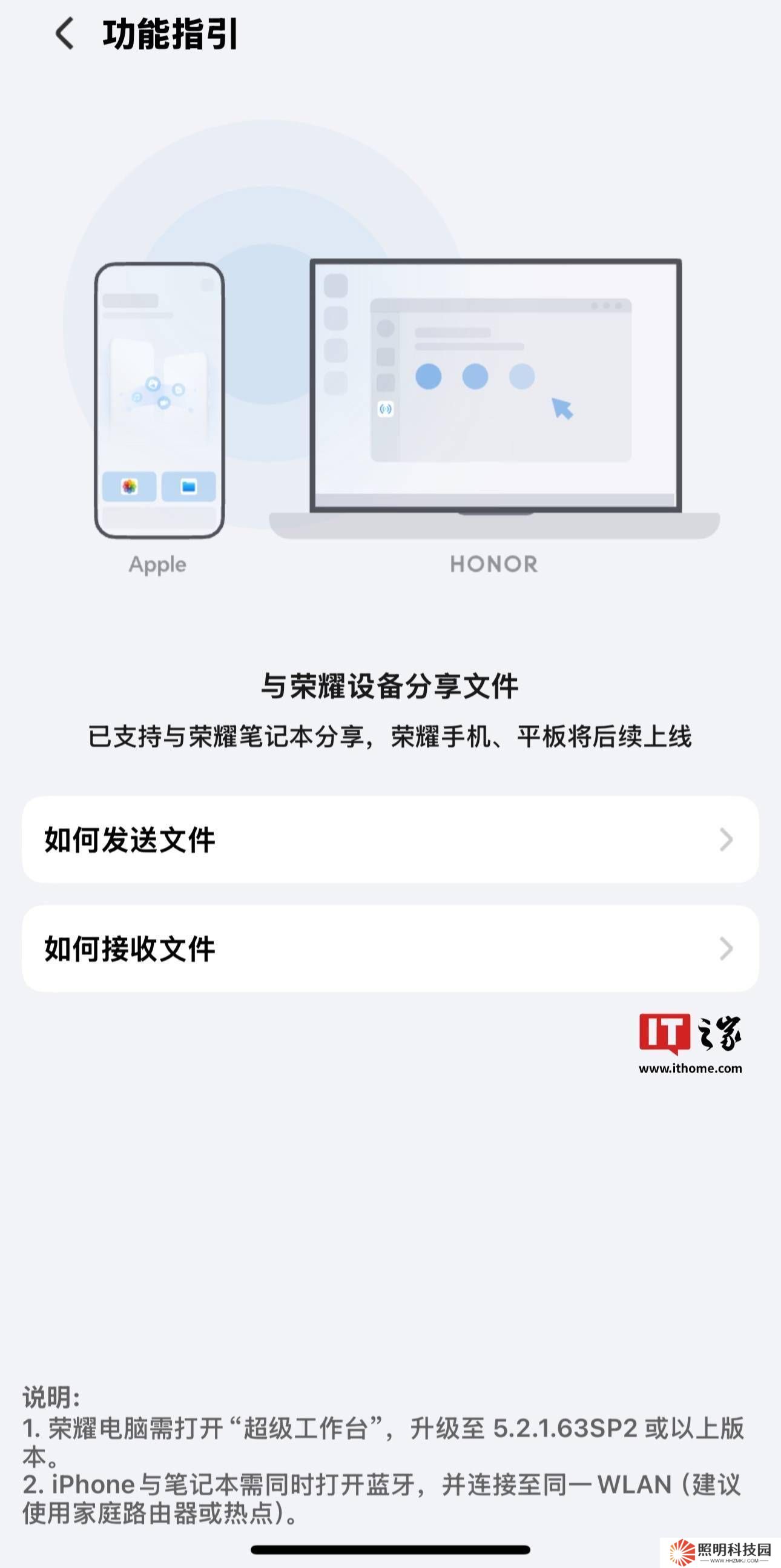781x1568 pixels.
Task: Open 如何接收文件 guide
Action: coord(390,948)
